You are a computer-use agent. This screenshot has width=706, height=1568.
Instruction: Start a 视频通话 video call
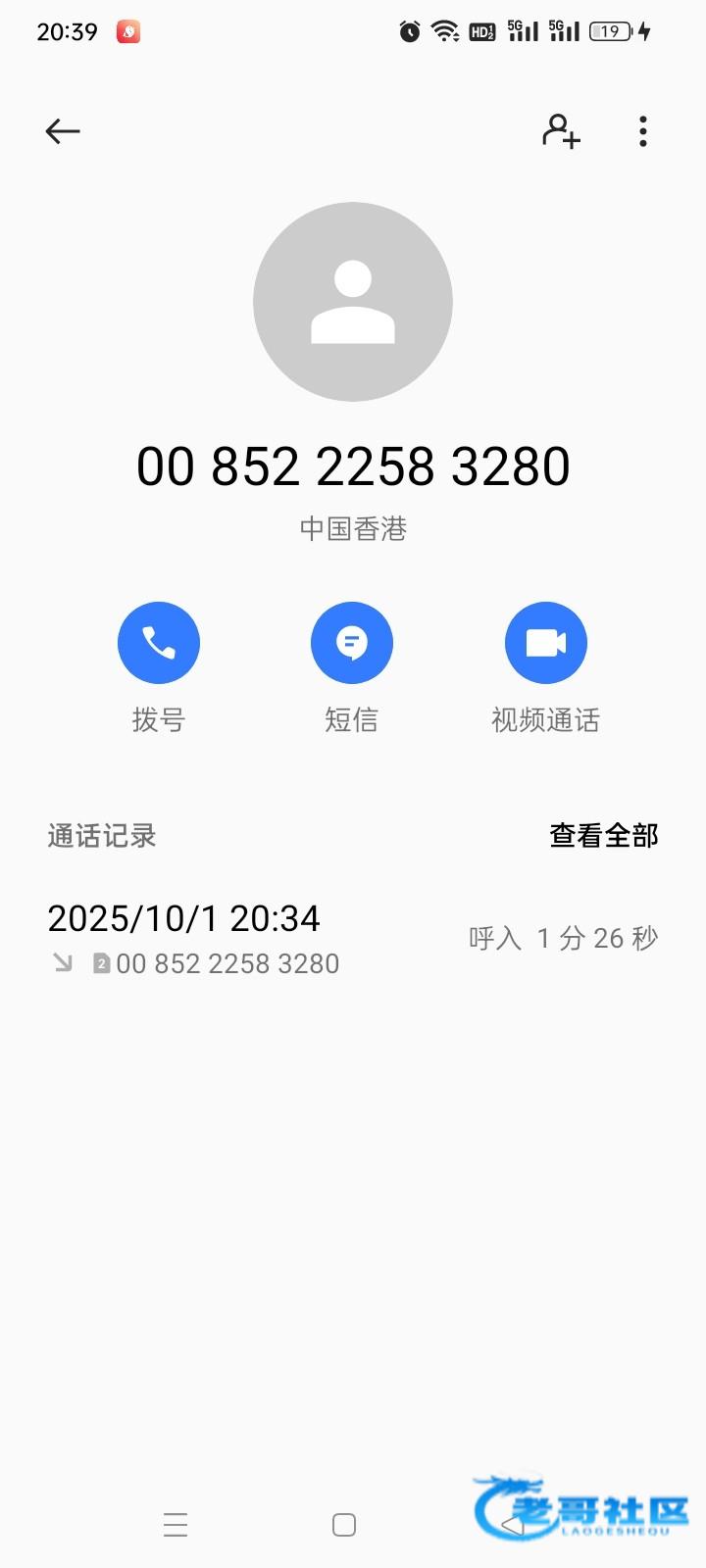(546, 643)
